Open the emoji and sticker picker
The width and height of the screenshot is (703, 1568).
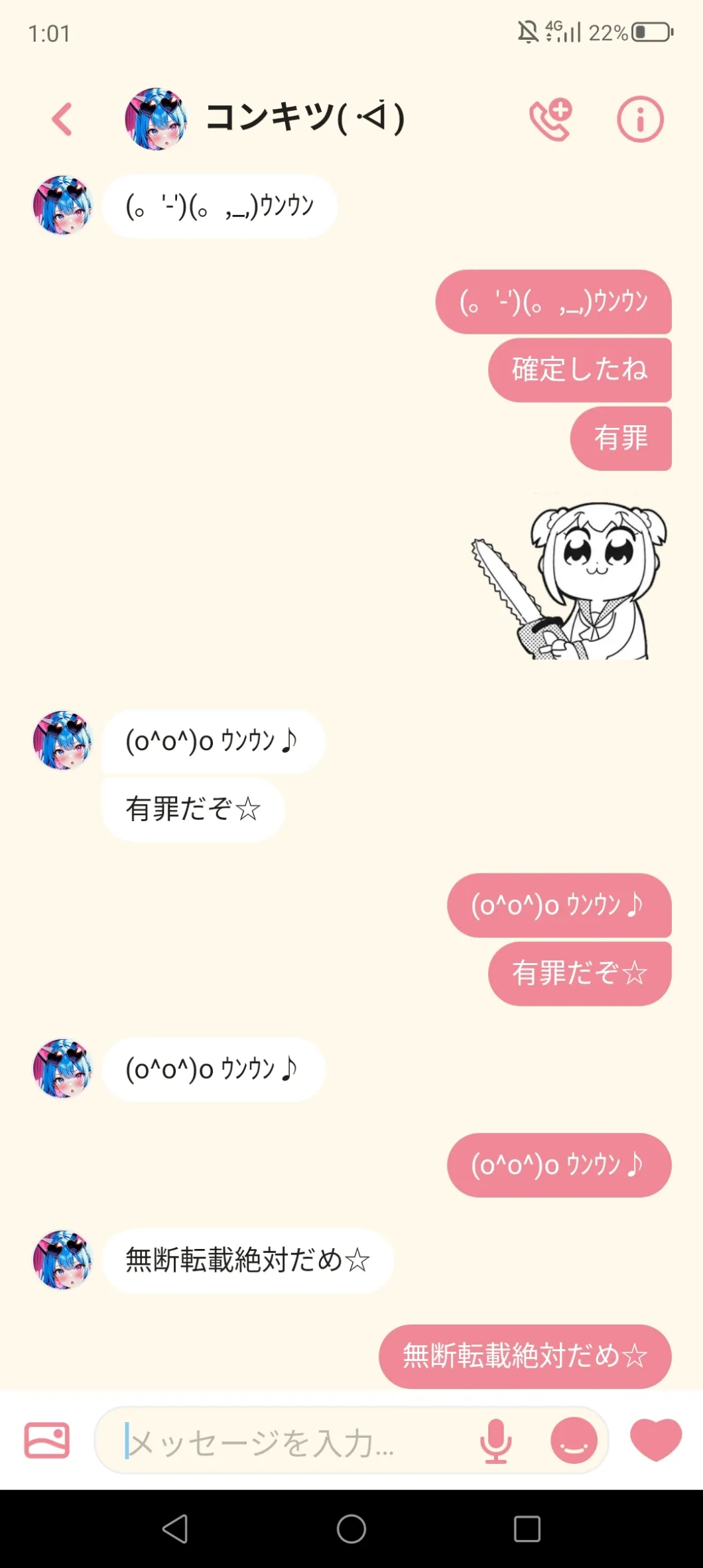point(574,1440)
